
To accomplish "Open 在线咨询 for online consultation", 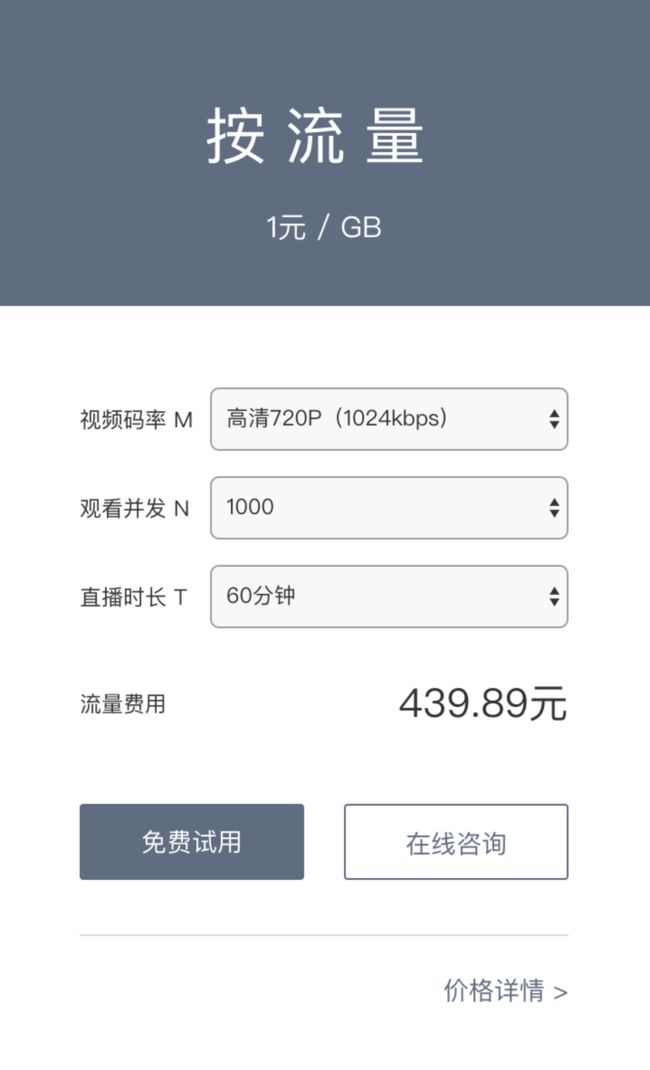I will 456,841.
